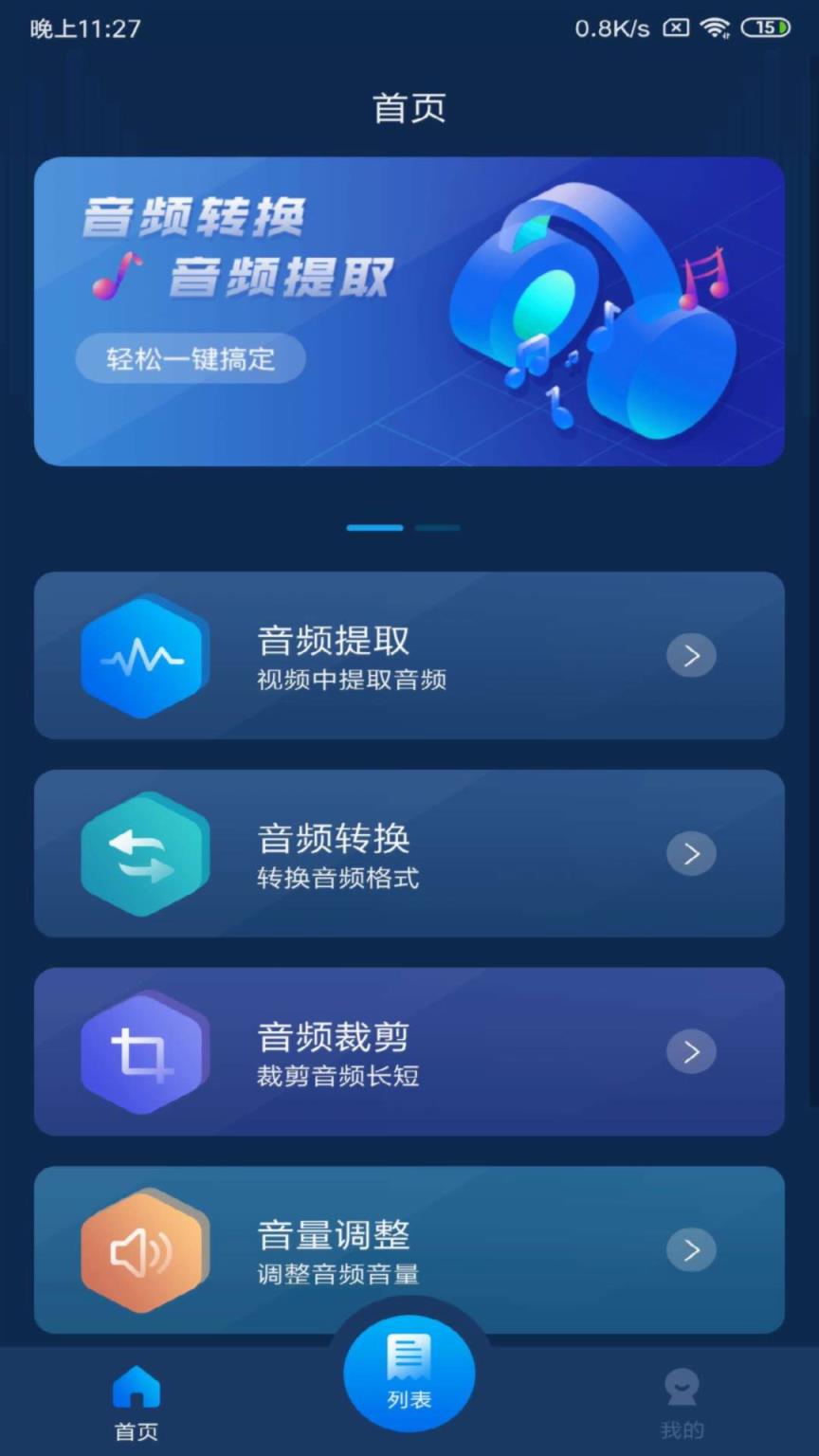
Task: Expand the 音频裁剪 card chevron
Action: click(691, 1050)
